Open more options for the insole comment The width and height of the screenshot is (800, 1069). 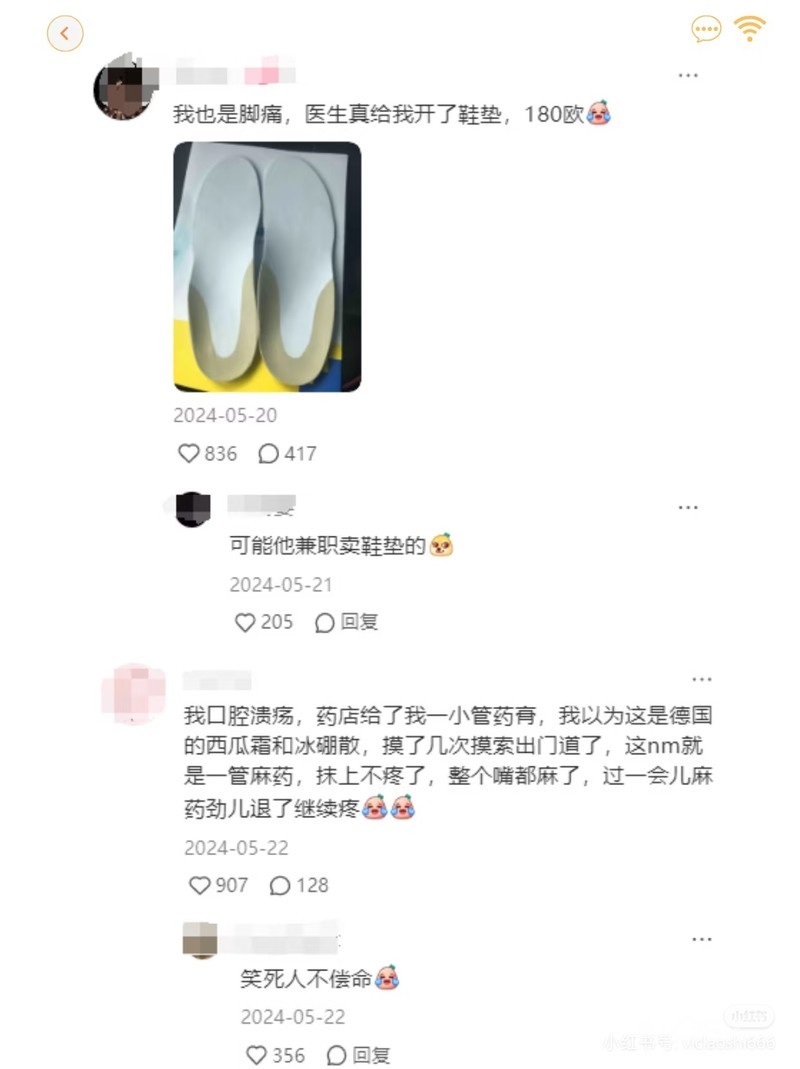688,75
